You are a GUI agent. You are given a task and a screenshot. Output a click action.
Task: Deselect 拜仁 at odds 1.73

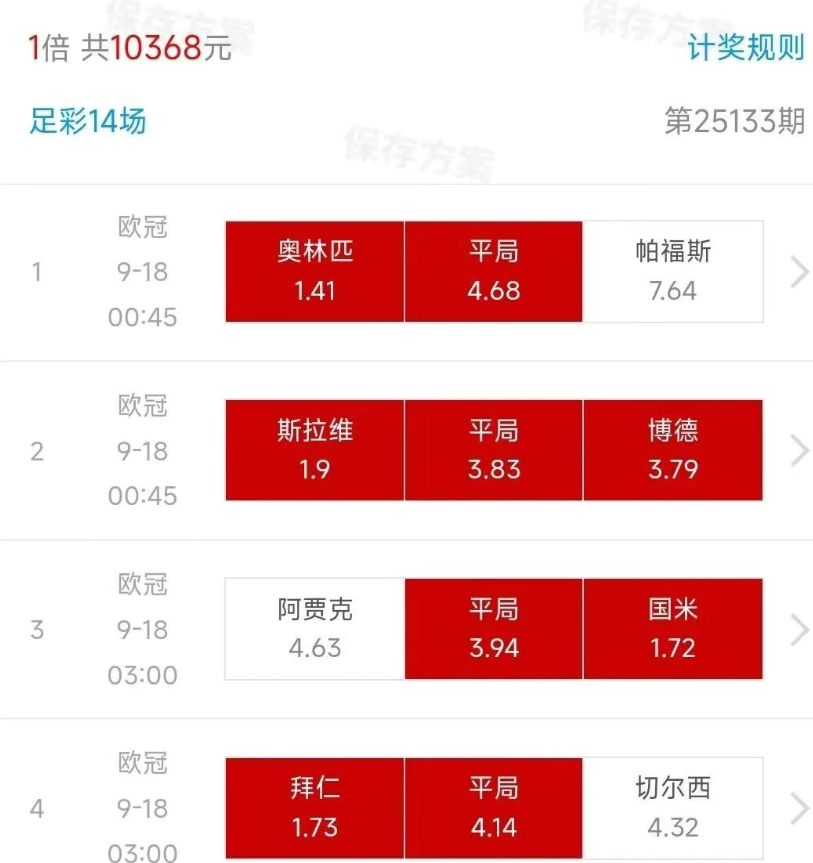tap(314, 807)
